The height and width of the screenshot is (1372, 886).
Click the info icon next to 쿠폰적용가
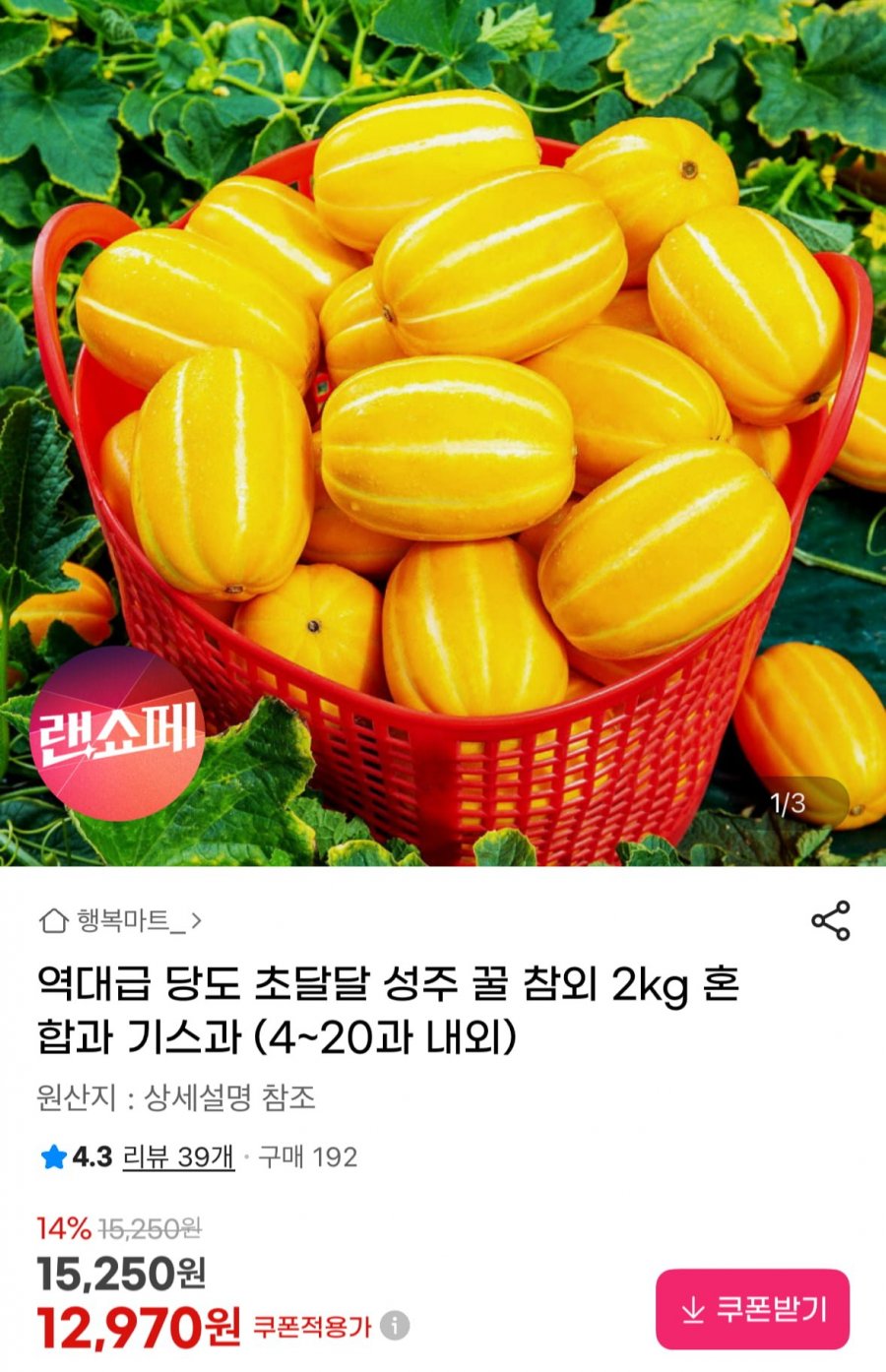[x=398, y=1326]
